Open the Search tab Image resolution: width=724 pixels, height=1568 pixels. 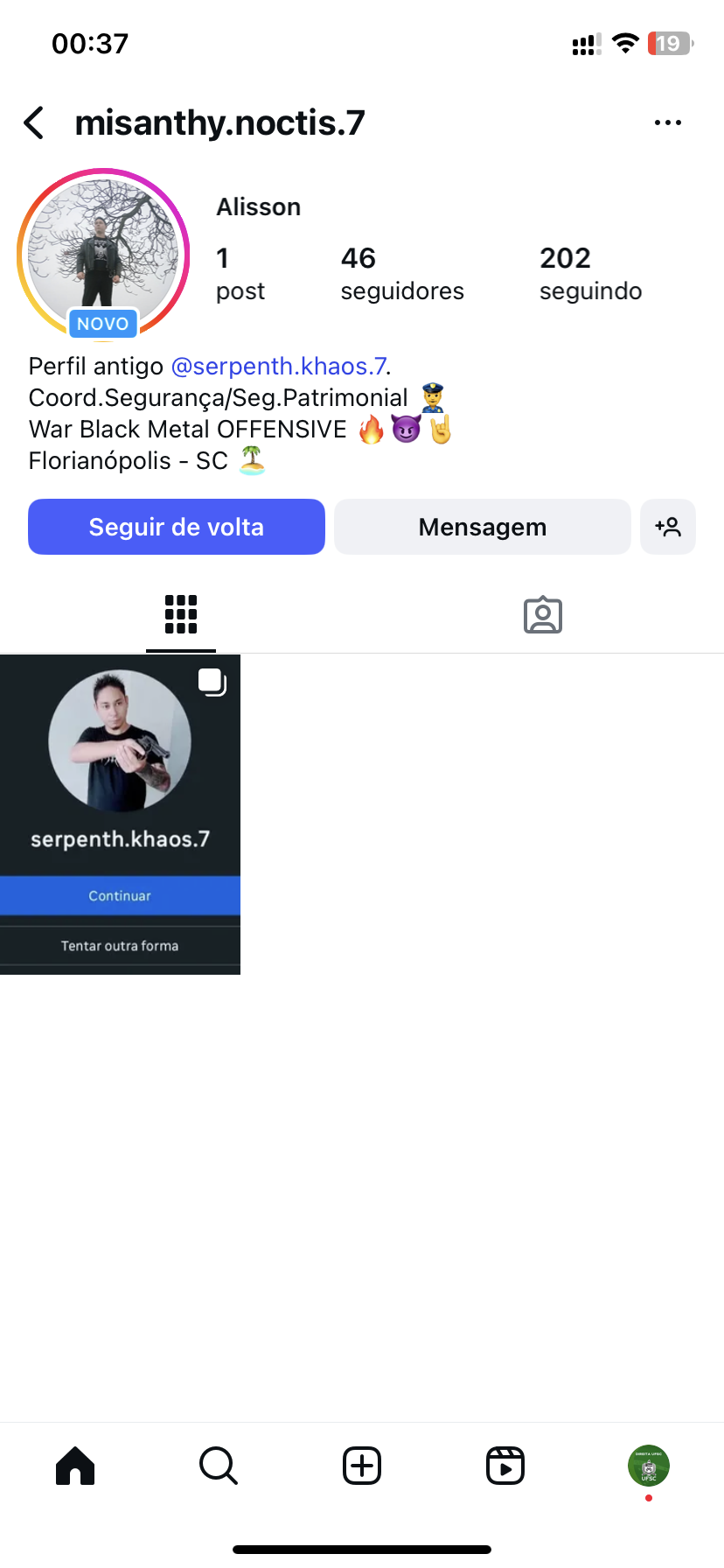pos(219,1466)
